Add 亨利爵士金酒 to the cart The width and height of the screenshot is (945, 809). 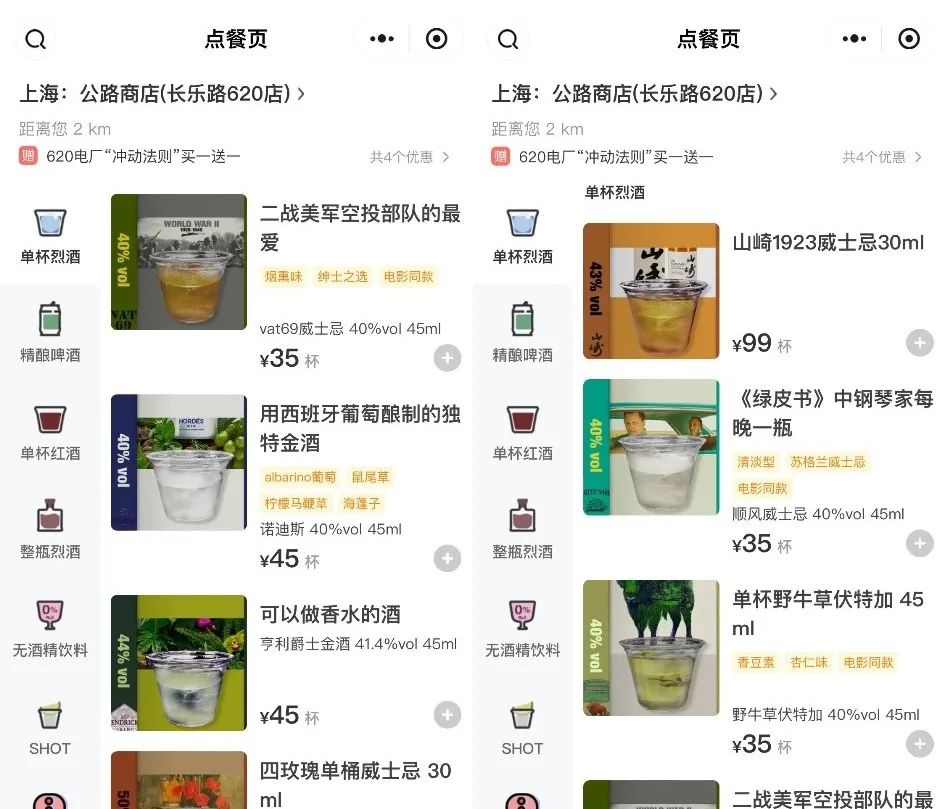pos(447,715)
